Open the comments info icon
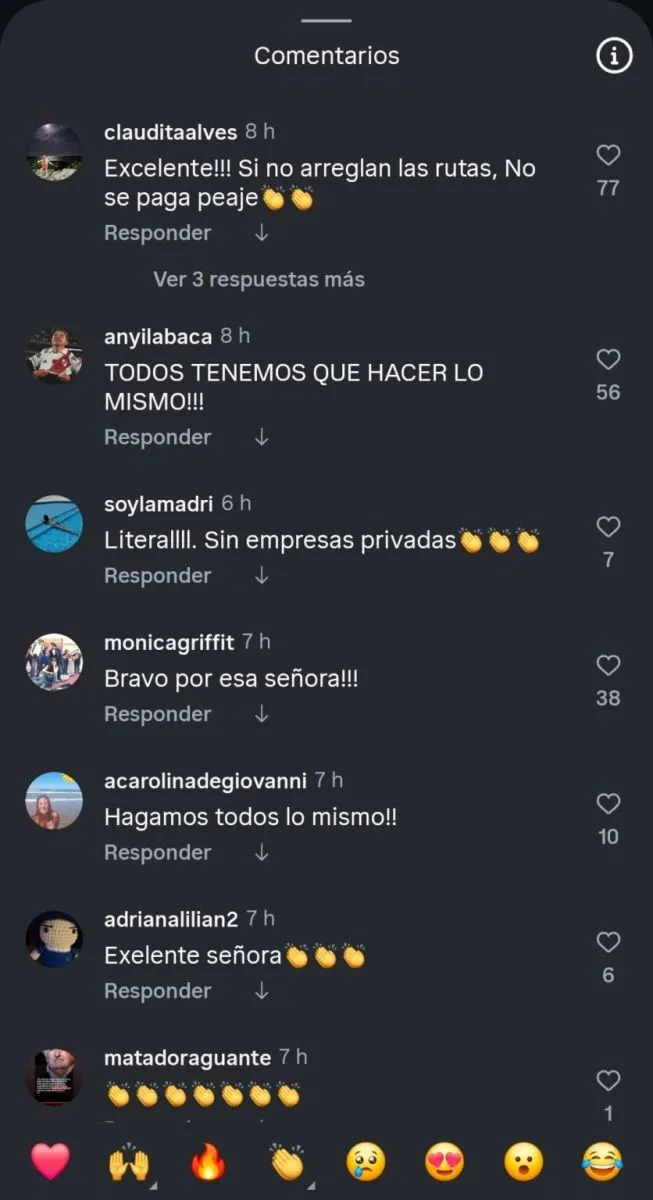This screenshot has height=1200, width=653. tap(614, 56)
